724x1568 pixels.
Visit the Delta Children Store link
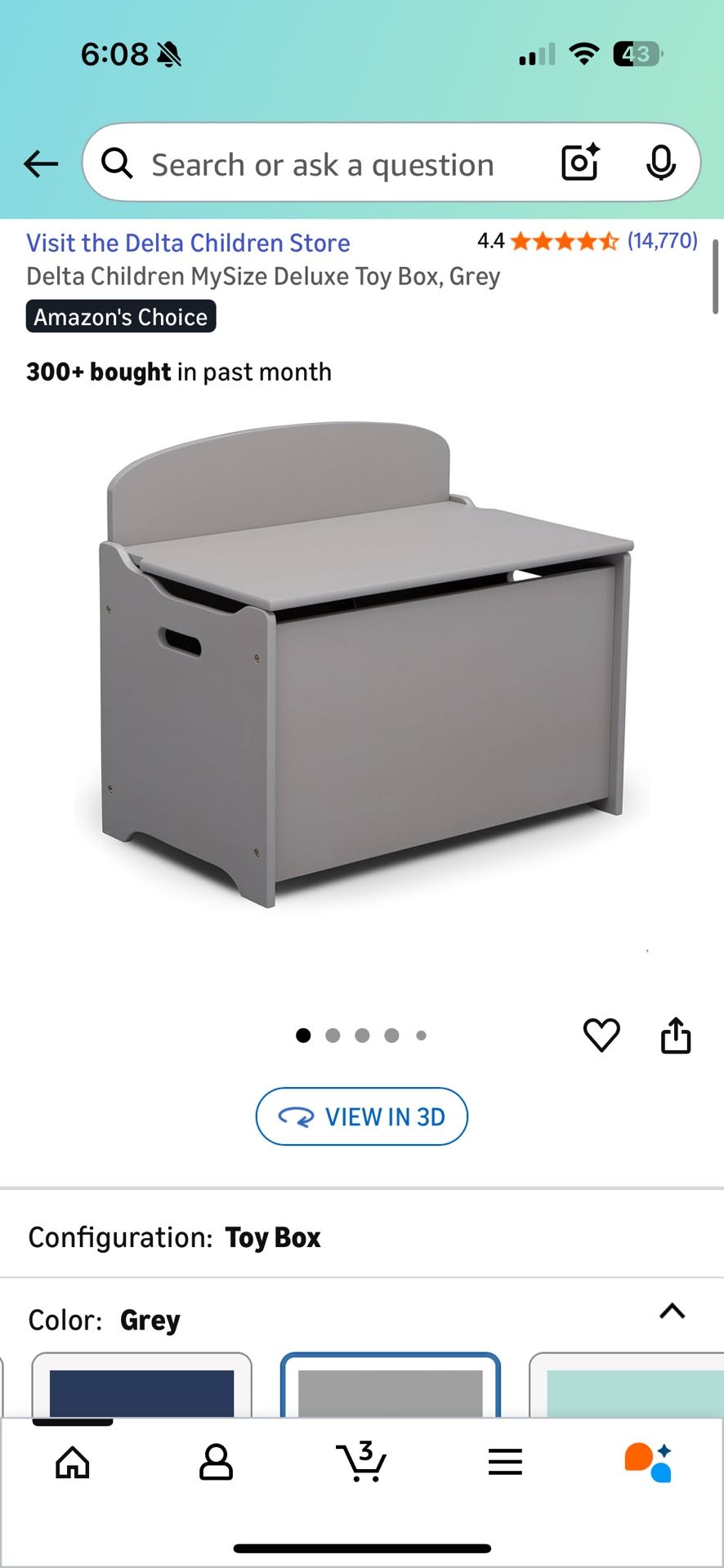[188, 243]
